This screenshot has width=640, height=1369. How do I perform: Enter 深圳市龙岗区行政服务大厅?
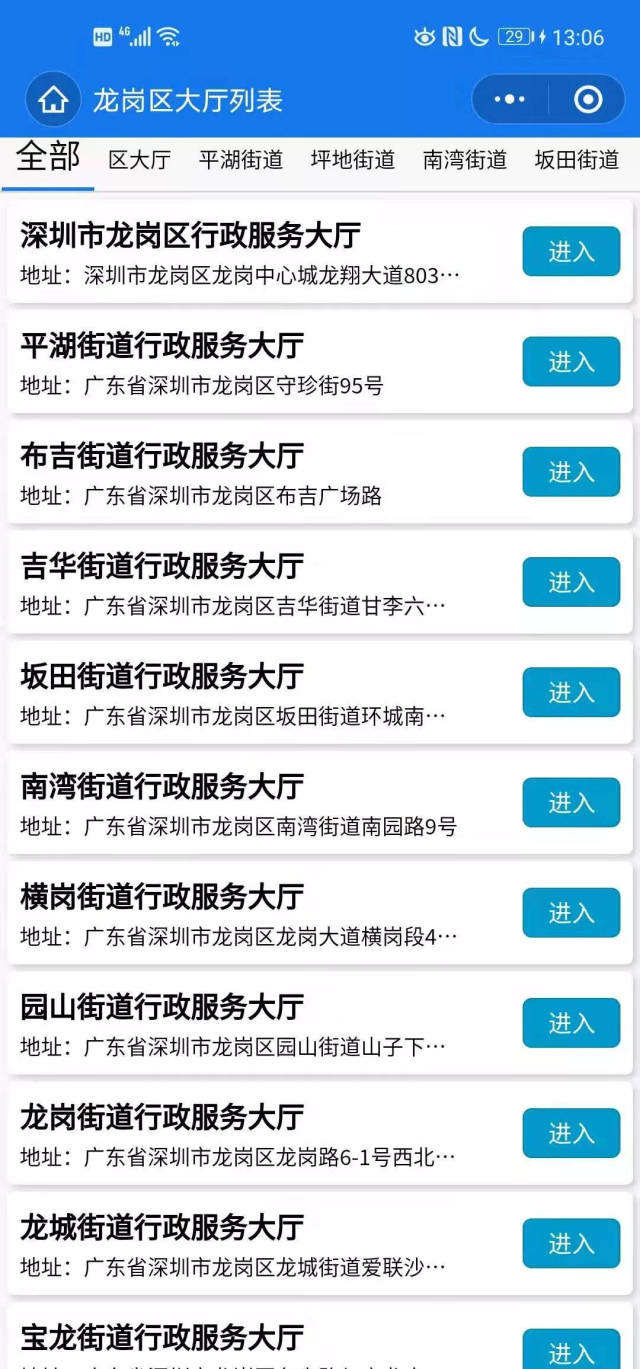click(571, 252)
